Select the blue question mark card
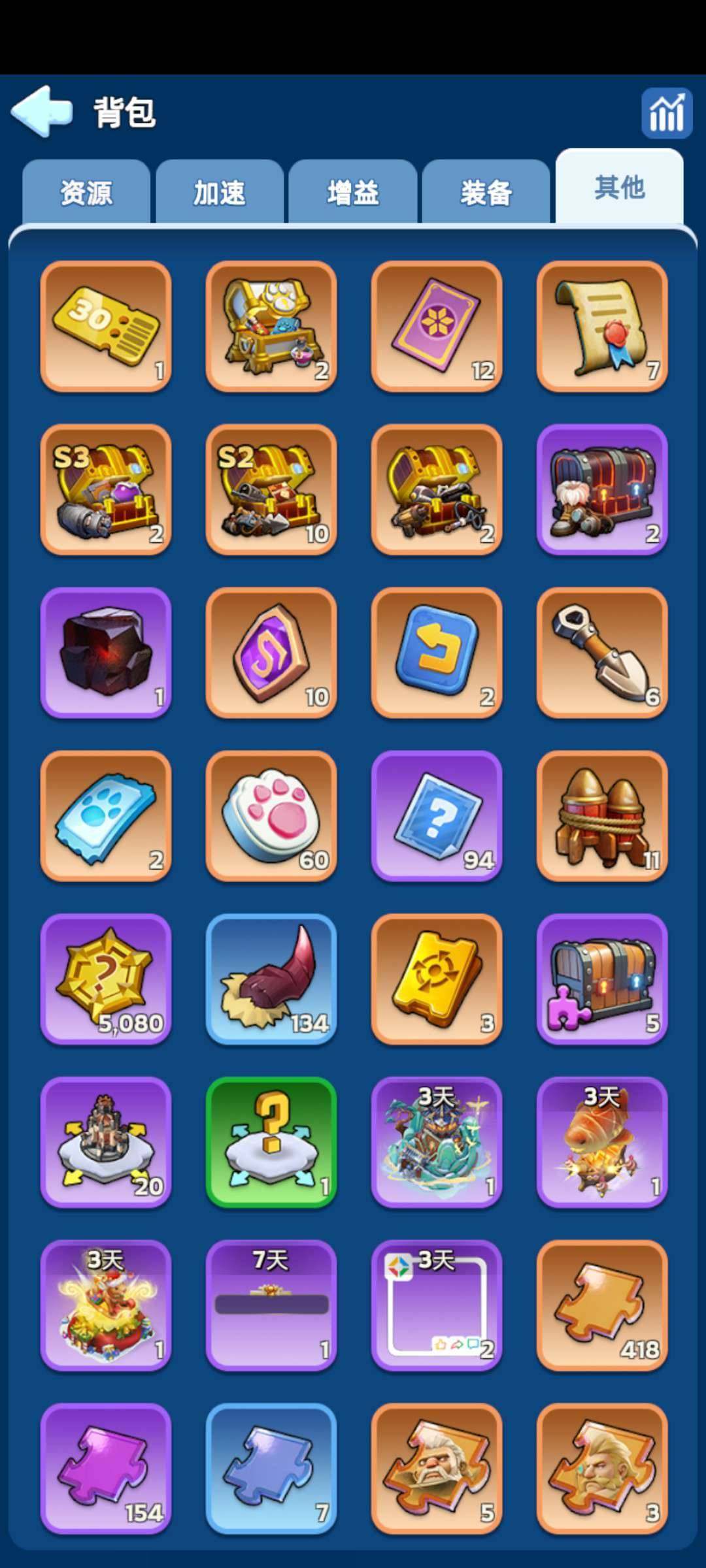This screenshot has height=1568, width=706. tap(437, 816)
